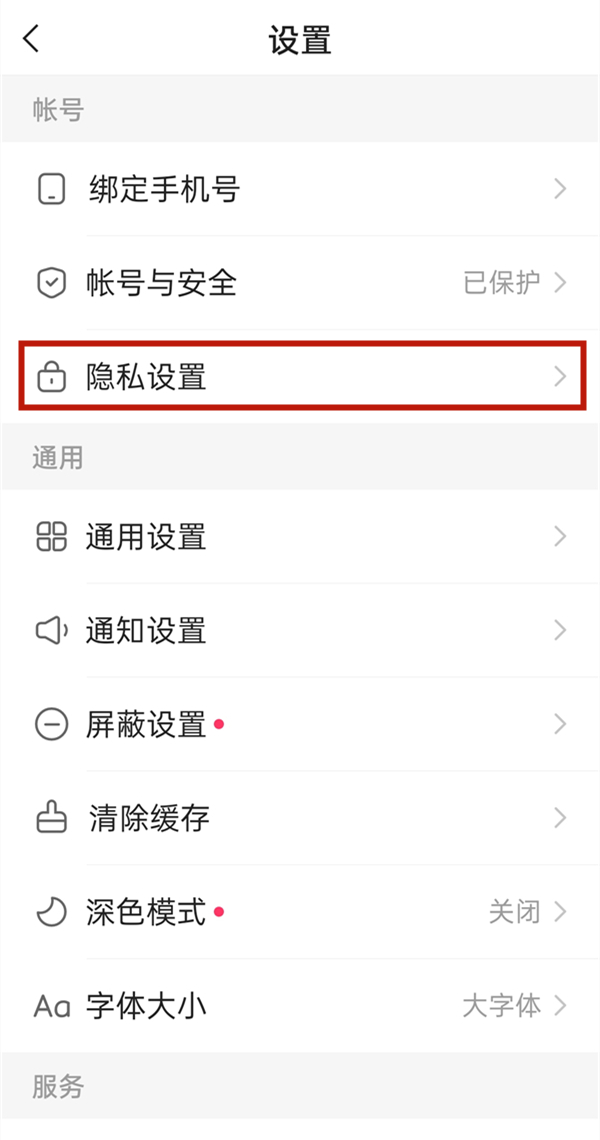
Task: Go back using the top-left arrow
Action: tap(32, 40)
